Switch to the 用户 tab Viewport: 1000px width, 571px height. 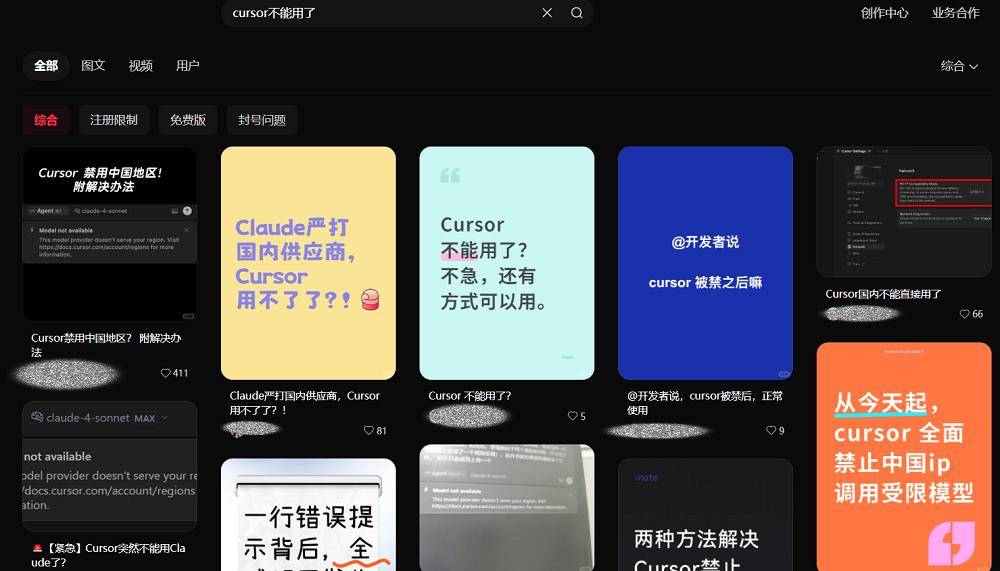point(187,66)
